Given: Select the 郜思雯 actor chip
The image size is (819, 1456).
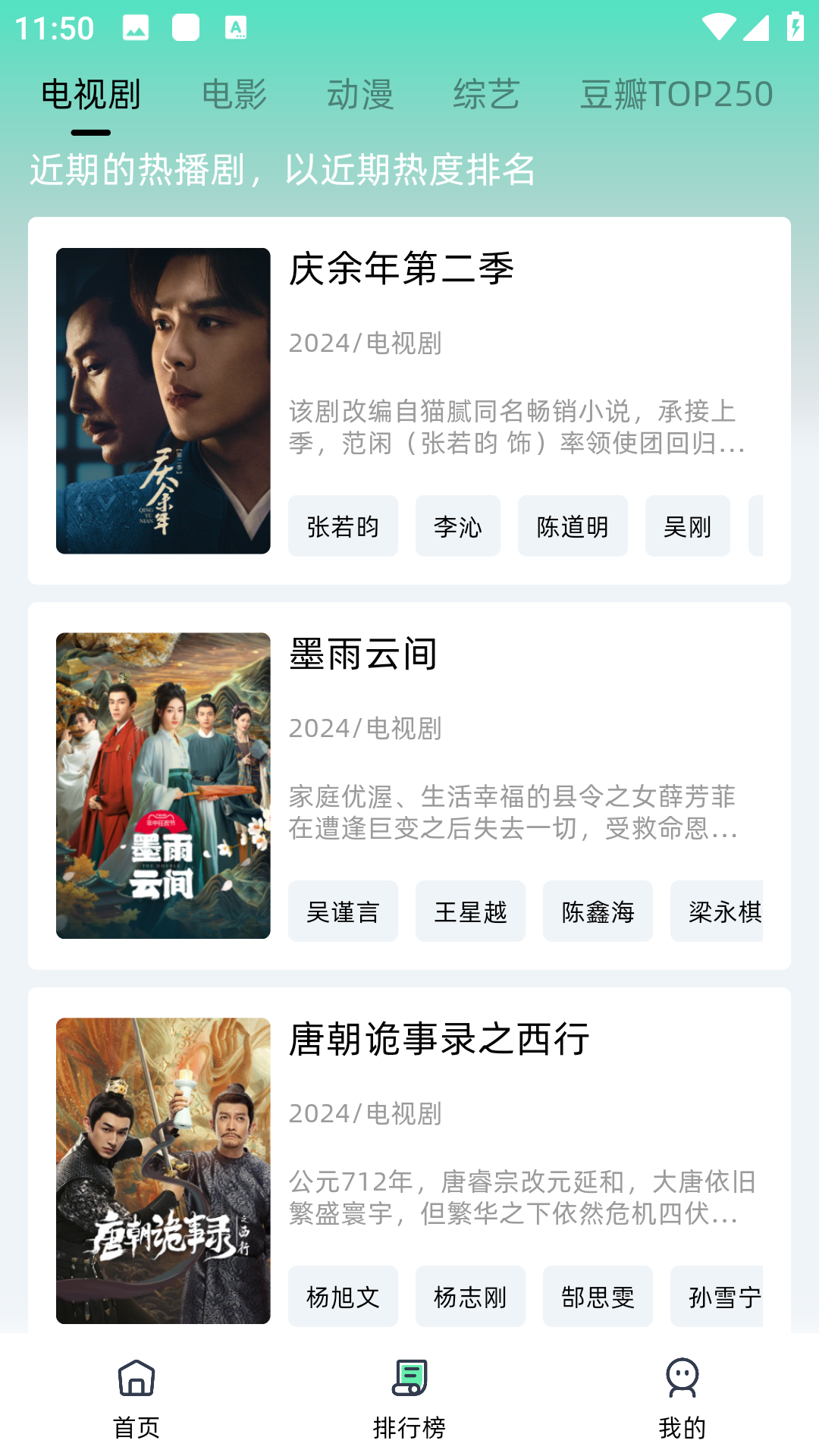Looking at the screenshot, I should pos(598,1297).
